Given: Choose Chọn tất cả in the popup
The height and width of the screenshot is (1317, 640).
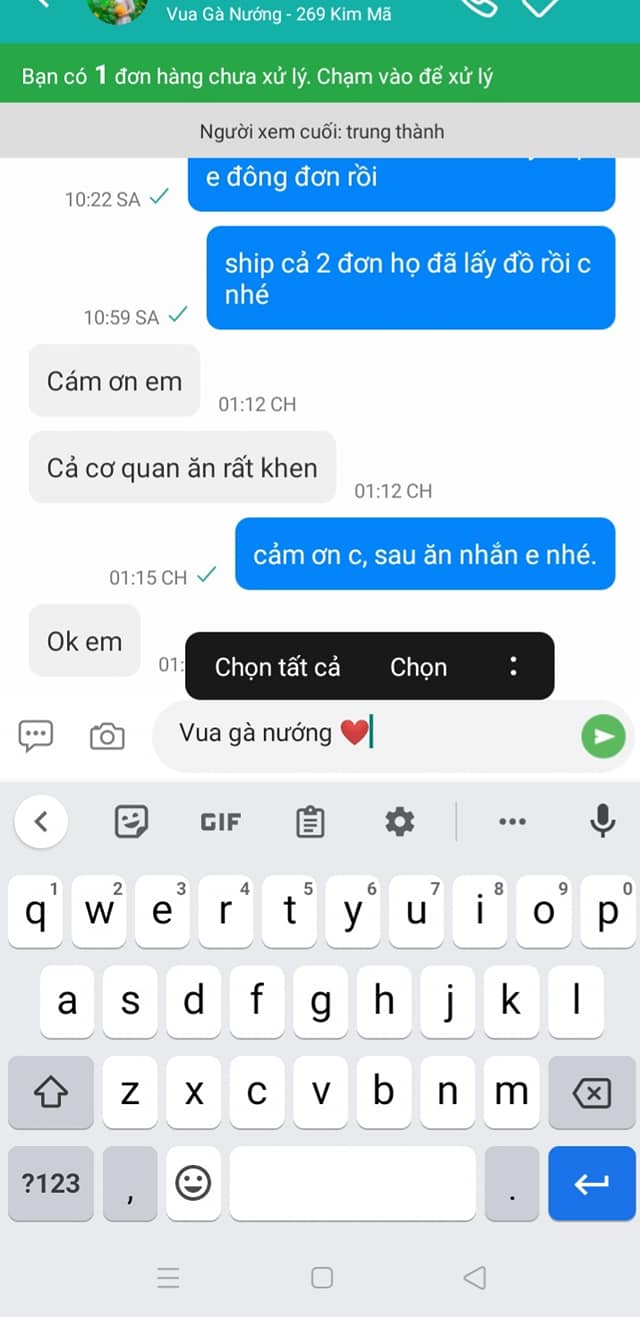Looking at the screenshot, I should 278,667.
